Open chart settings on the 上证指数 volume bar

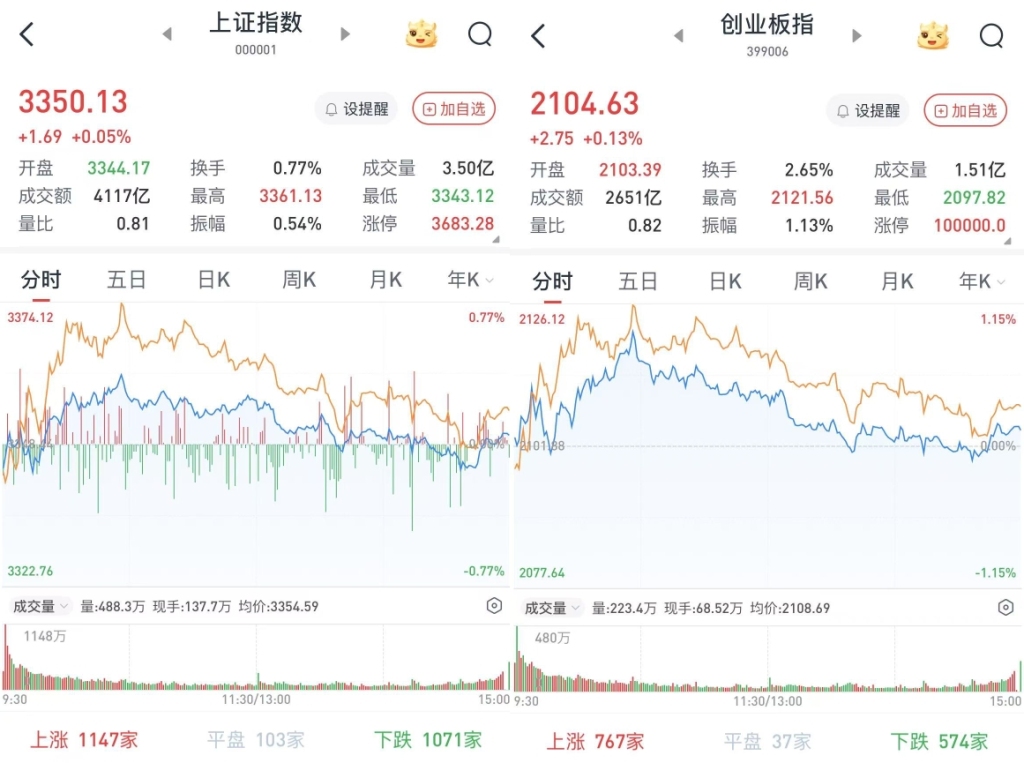[494, 606]
